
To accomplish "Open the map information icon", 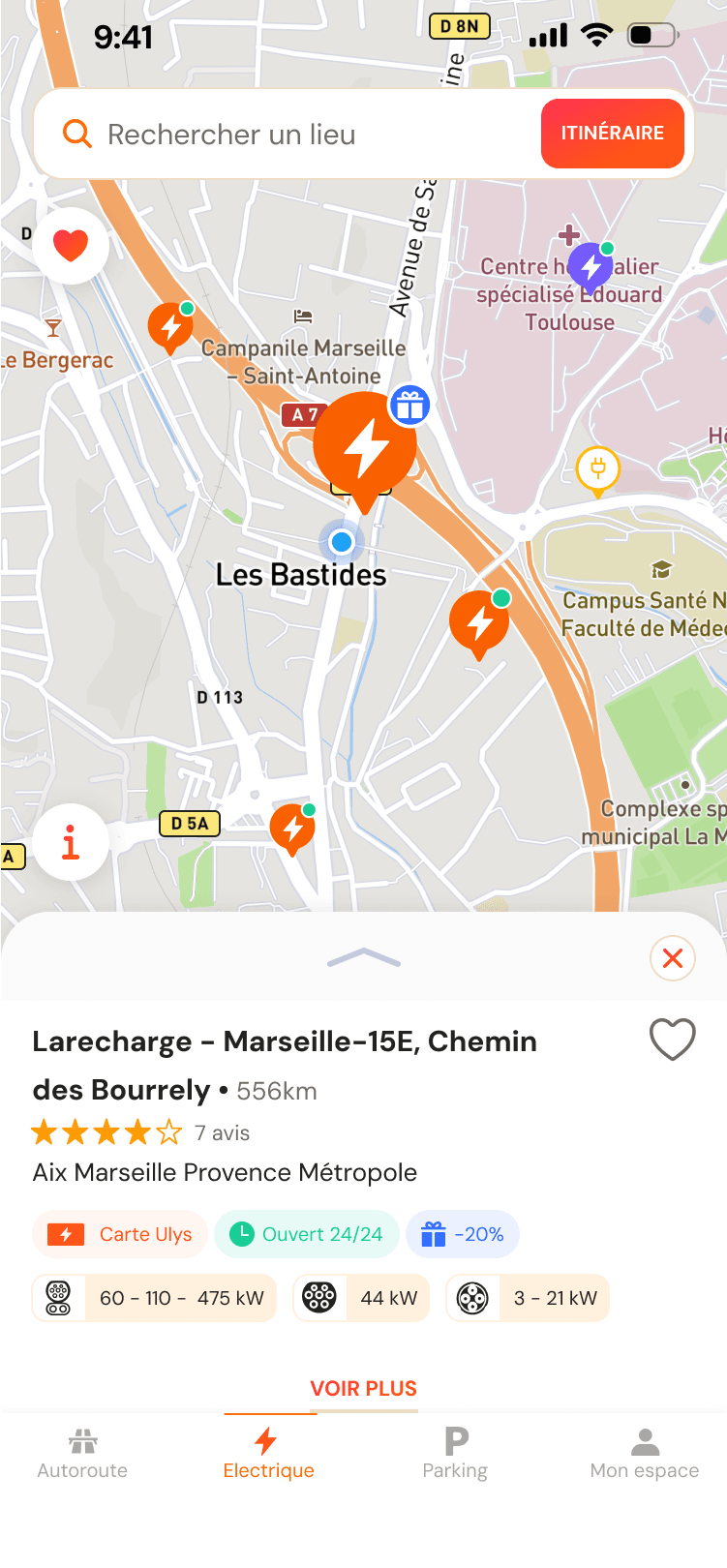I will [x=70, y=843].
